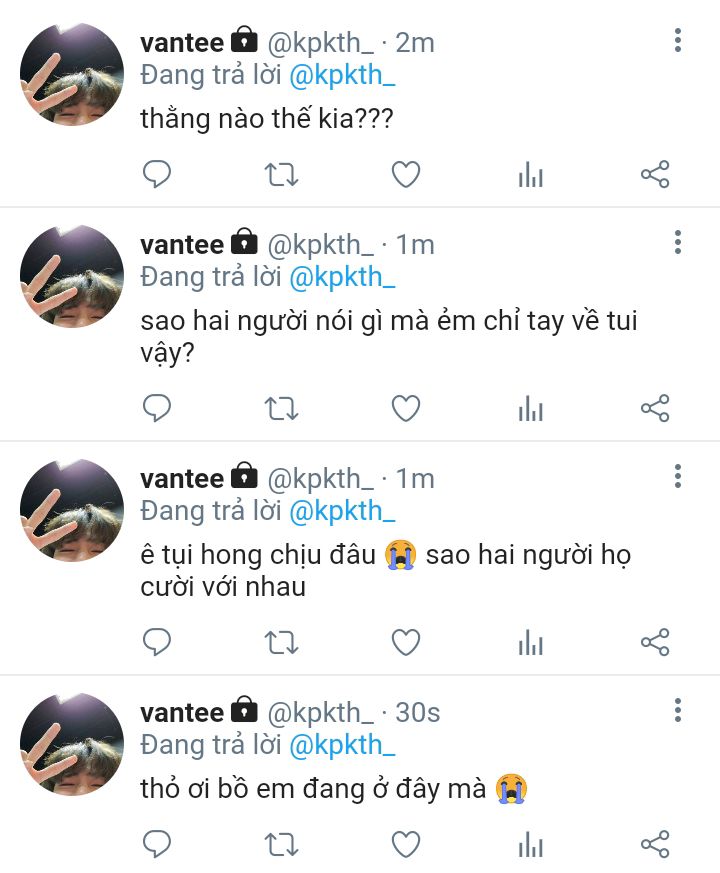Like the "thằng nào thế kia???" tweet
The image size is (720, 873).
[x=405, y=176]
